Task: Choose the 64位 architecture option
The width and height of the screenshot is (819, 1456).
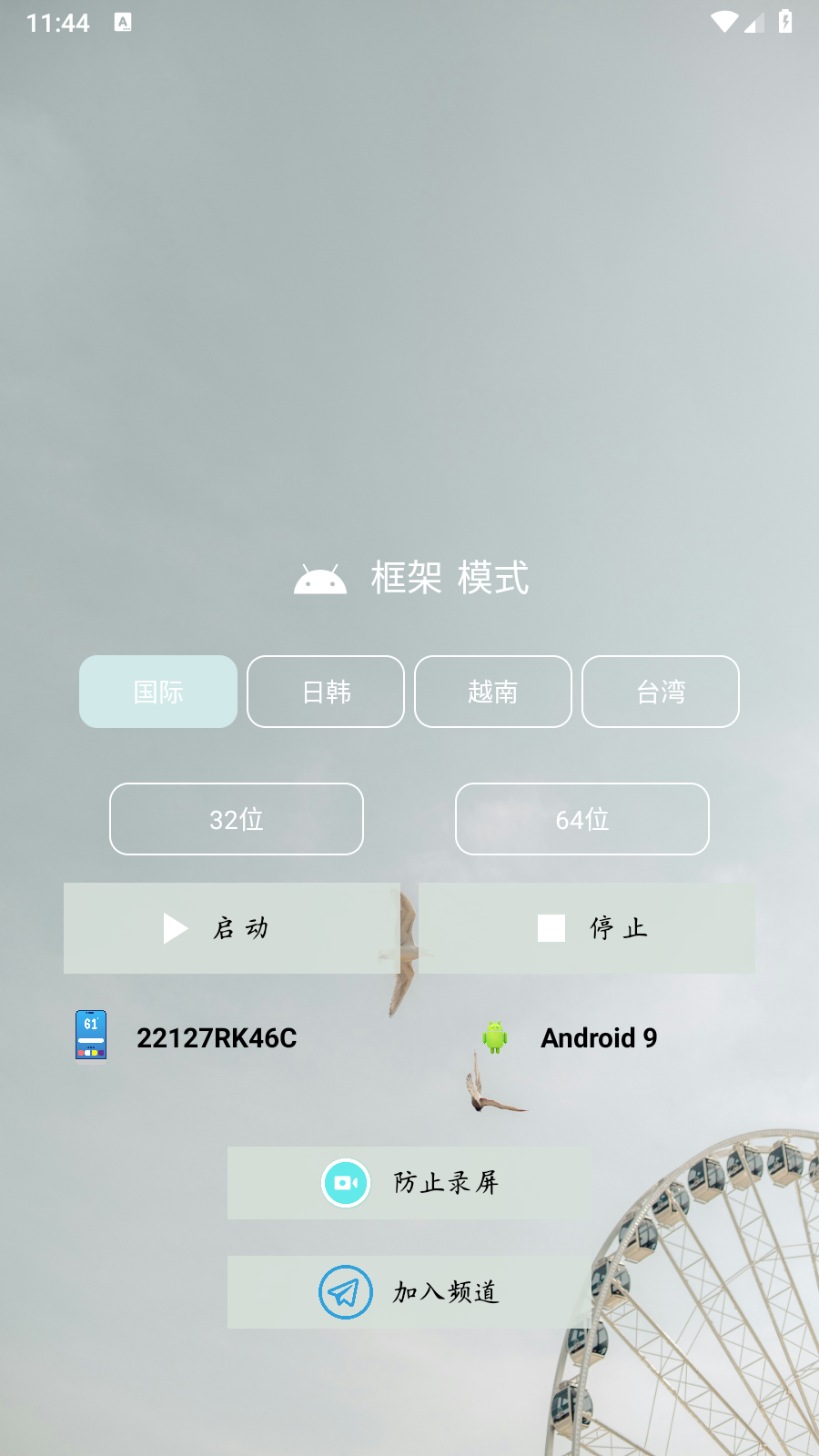Action: 582,819
